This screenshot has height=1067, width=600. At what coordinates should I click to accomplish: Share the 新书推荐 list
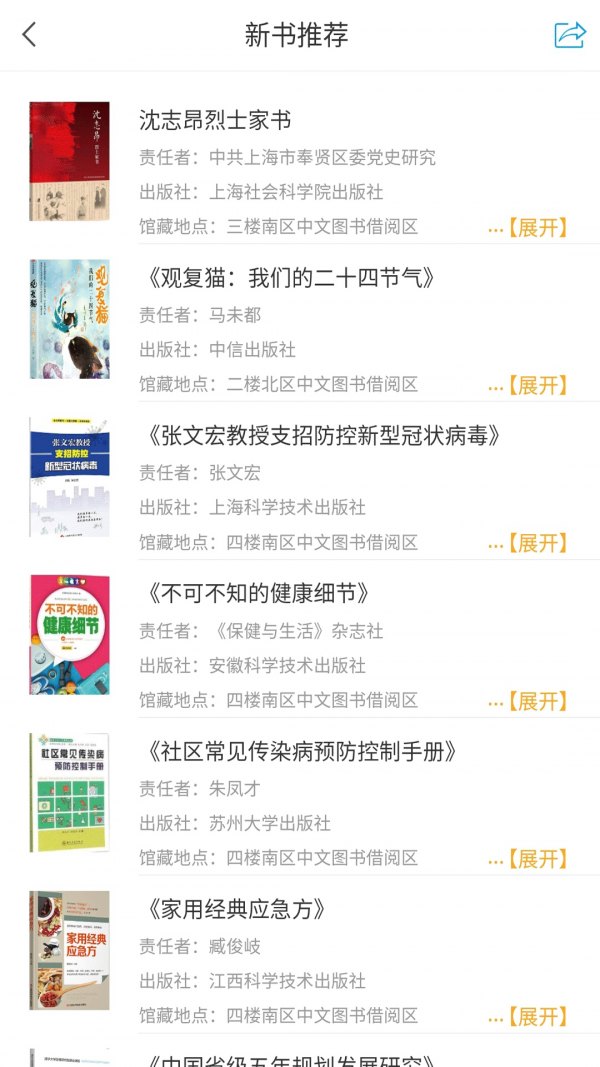[x=570, y=35]
